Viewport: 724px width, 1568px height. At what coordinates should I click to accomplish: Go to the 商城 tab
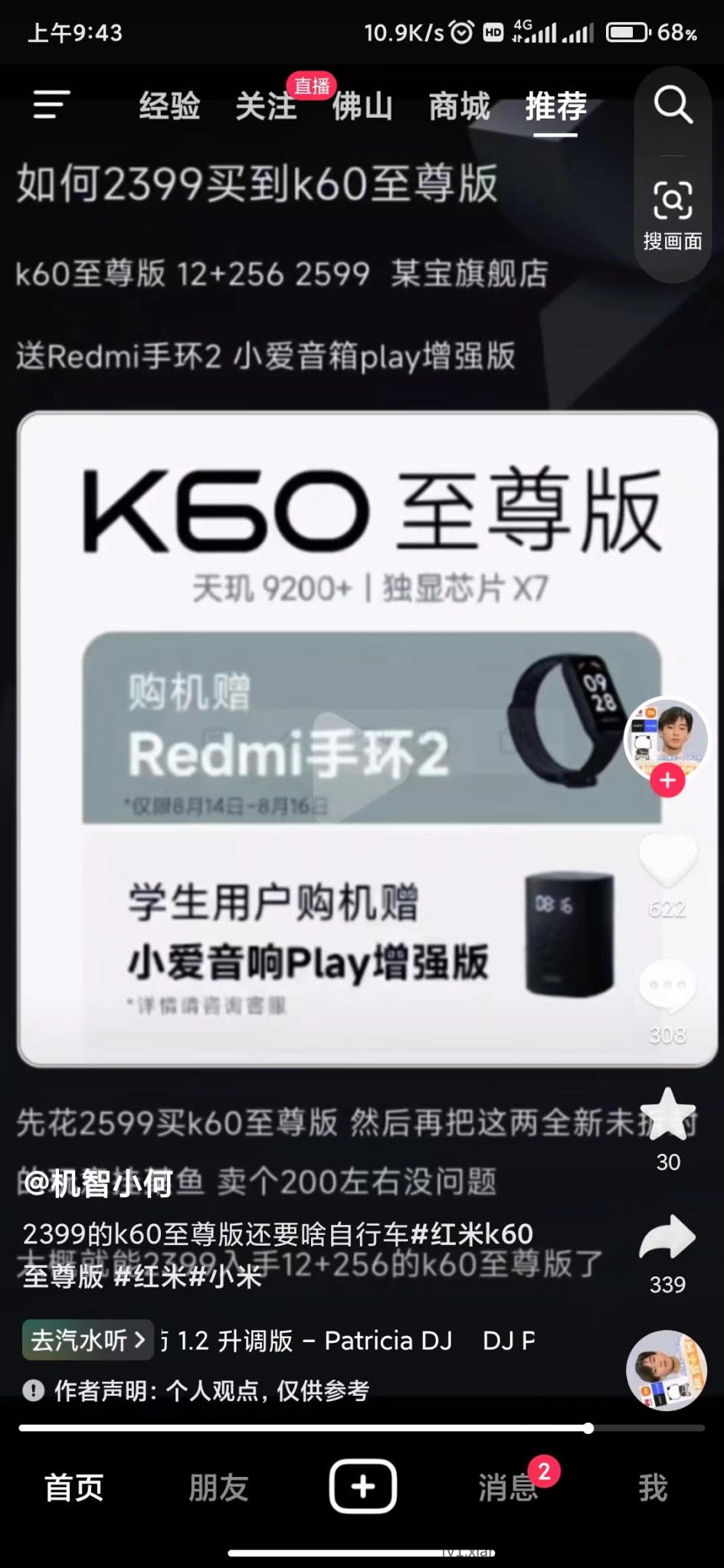(x=459, y=106)
